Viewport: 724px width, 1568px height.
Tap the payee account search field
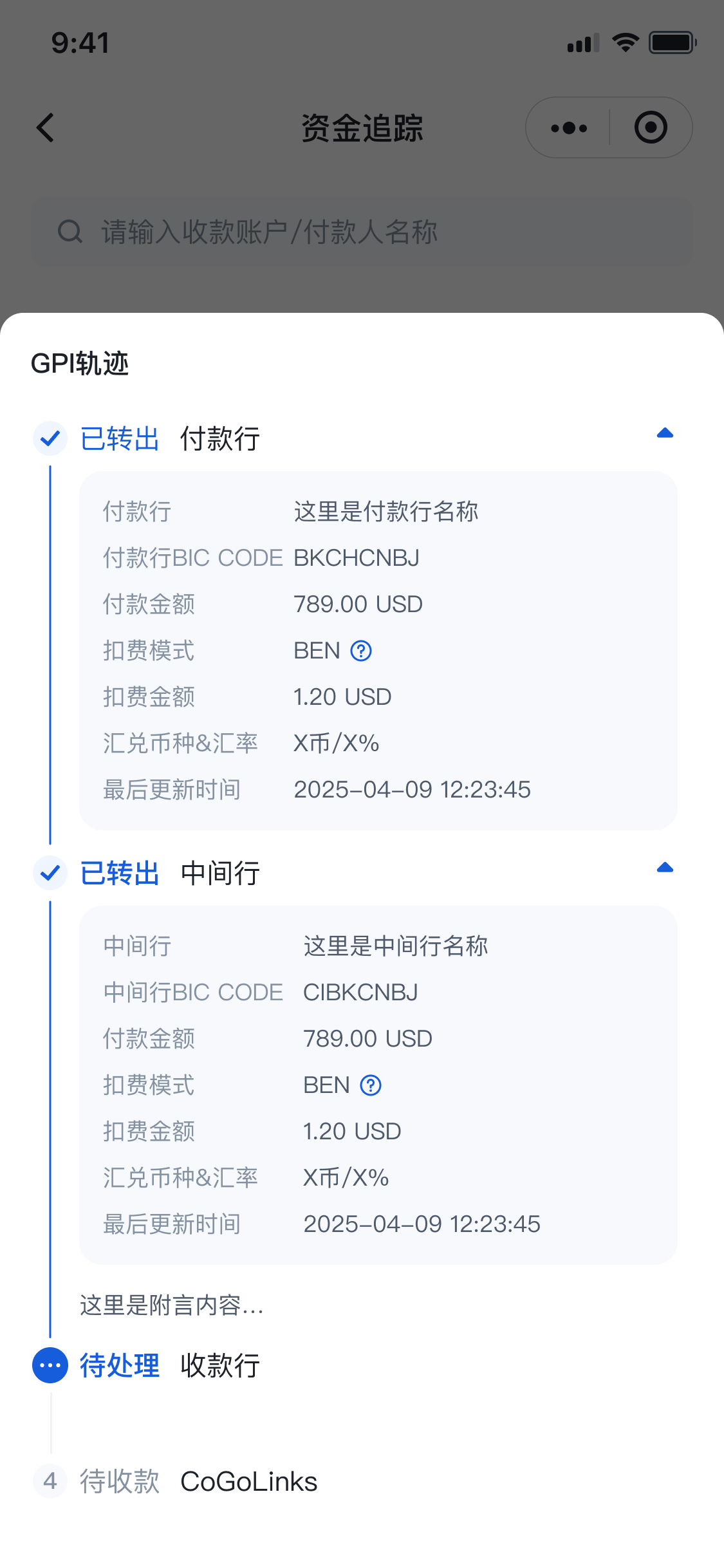click(x=362, y=232)
